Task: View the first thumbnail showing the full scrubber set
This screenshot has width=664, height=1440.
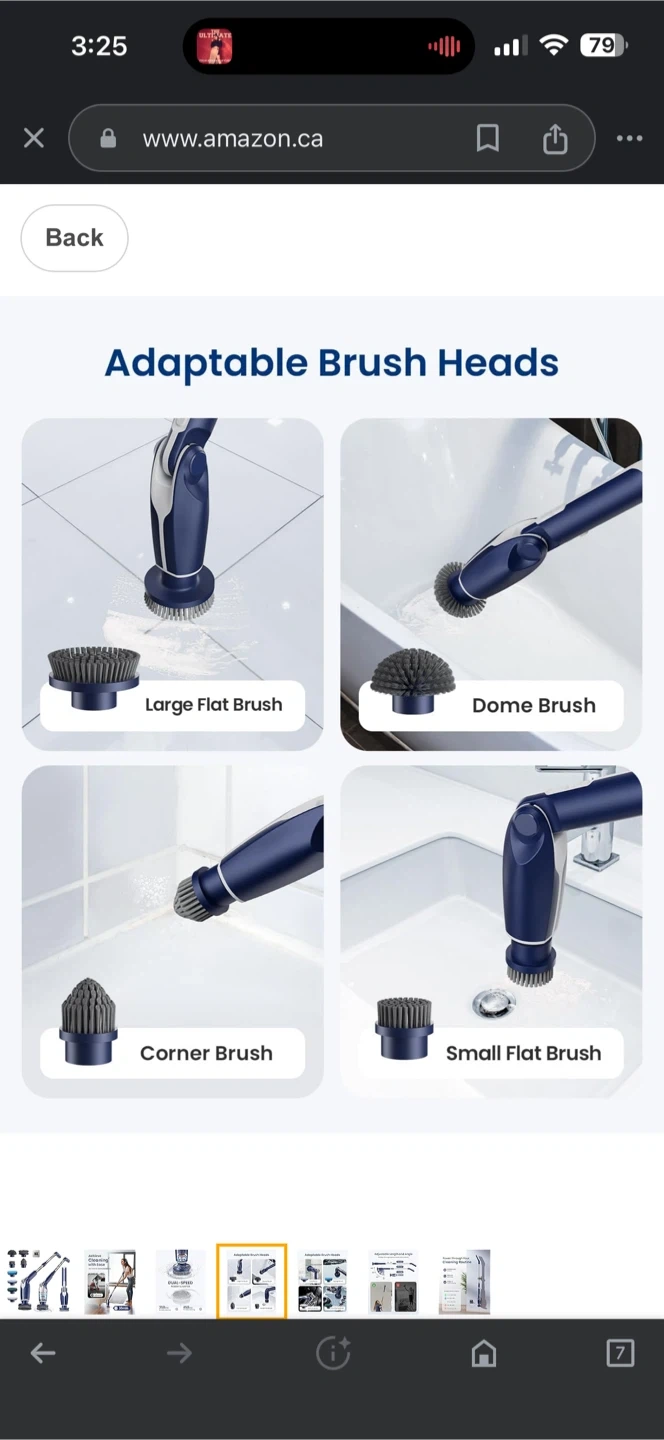Action: (x=37, y=1281)
